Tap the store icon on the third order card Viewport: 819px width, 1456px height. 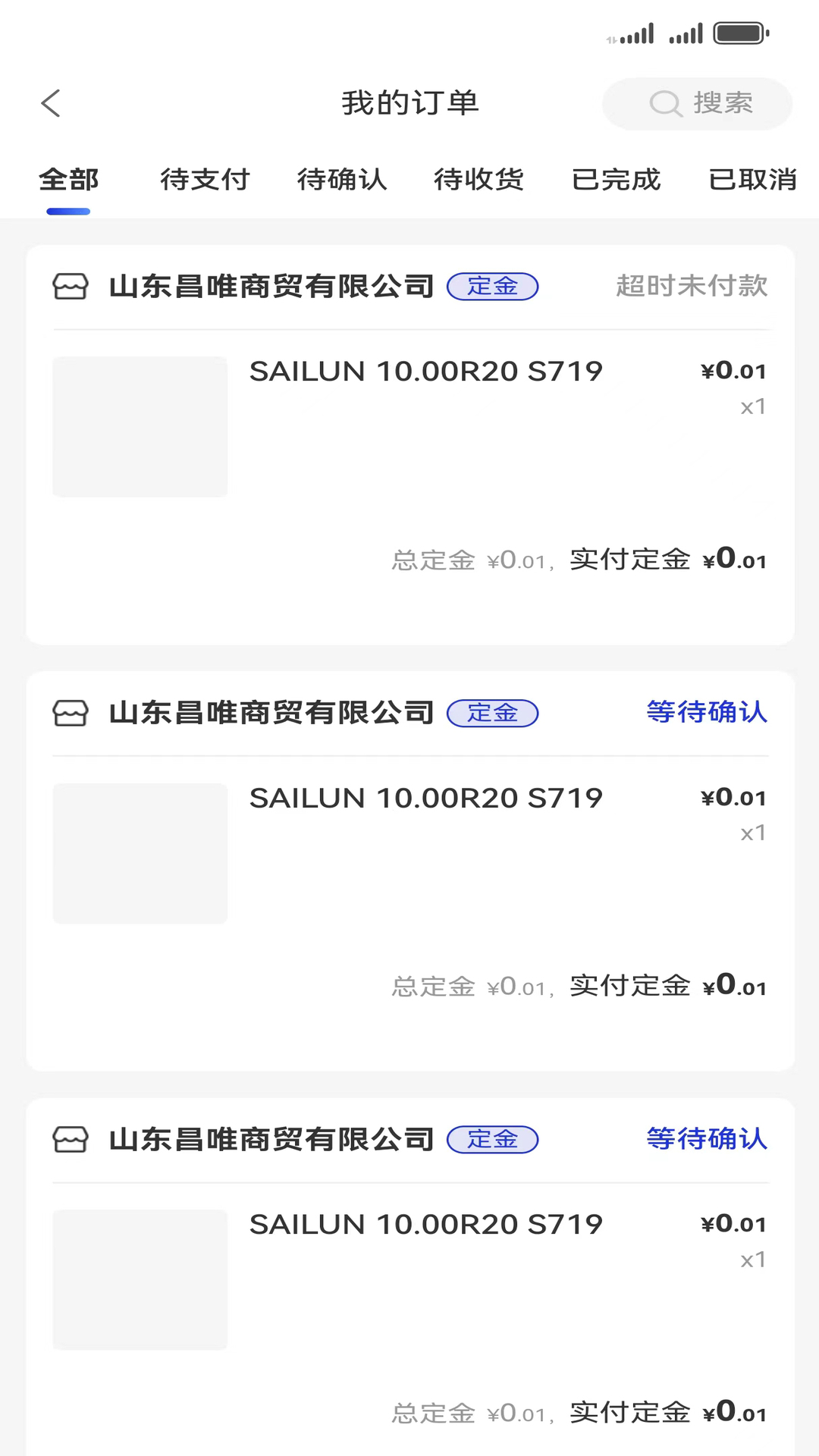pyautogui.click(x=70, y=1141)
